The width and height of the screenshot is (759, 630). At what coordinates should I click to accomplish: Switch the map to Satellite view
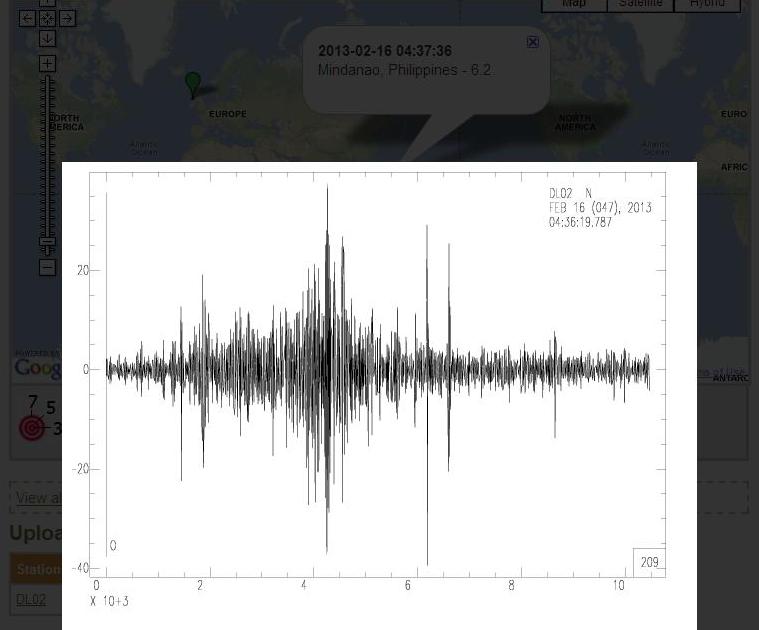point(640,5)
